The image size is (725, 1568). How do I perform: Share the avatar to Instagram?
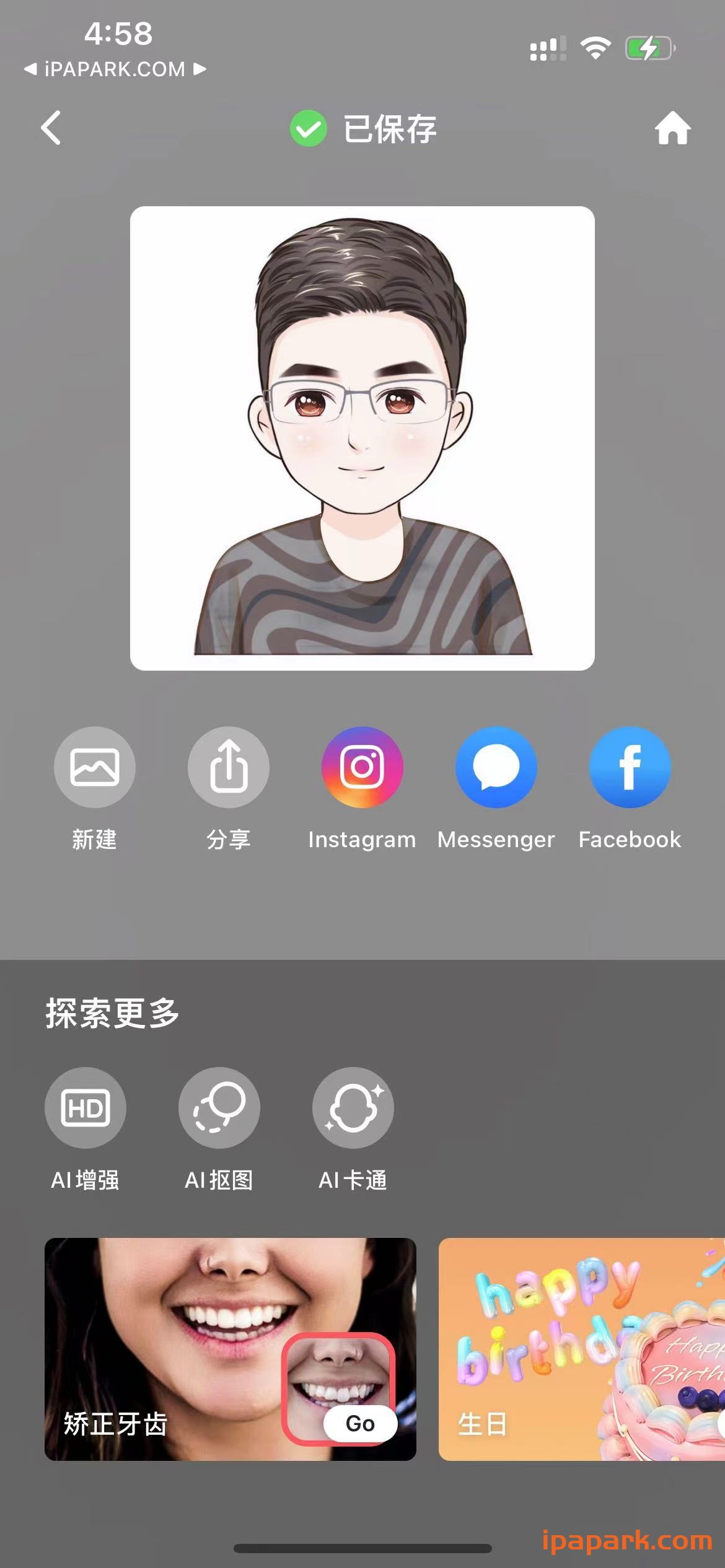pos(362,767)
